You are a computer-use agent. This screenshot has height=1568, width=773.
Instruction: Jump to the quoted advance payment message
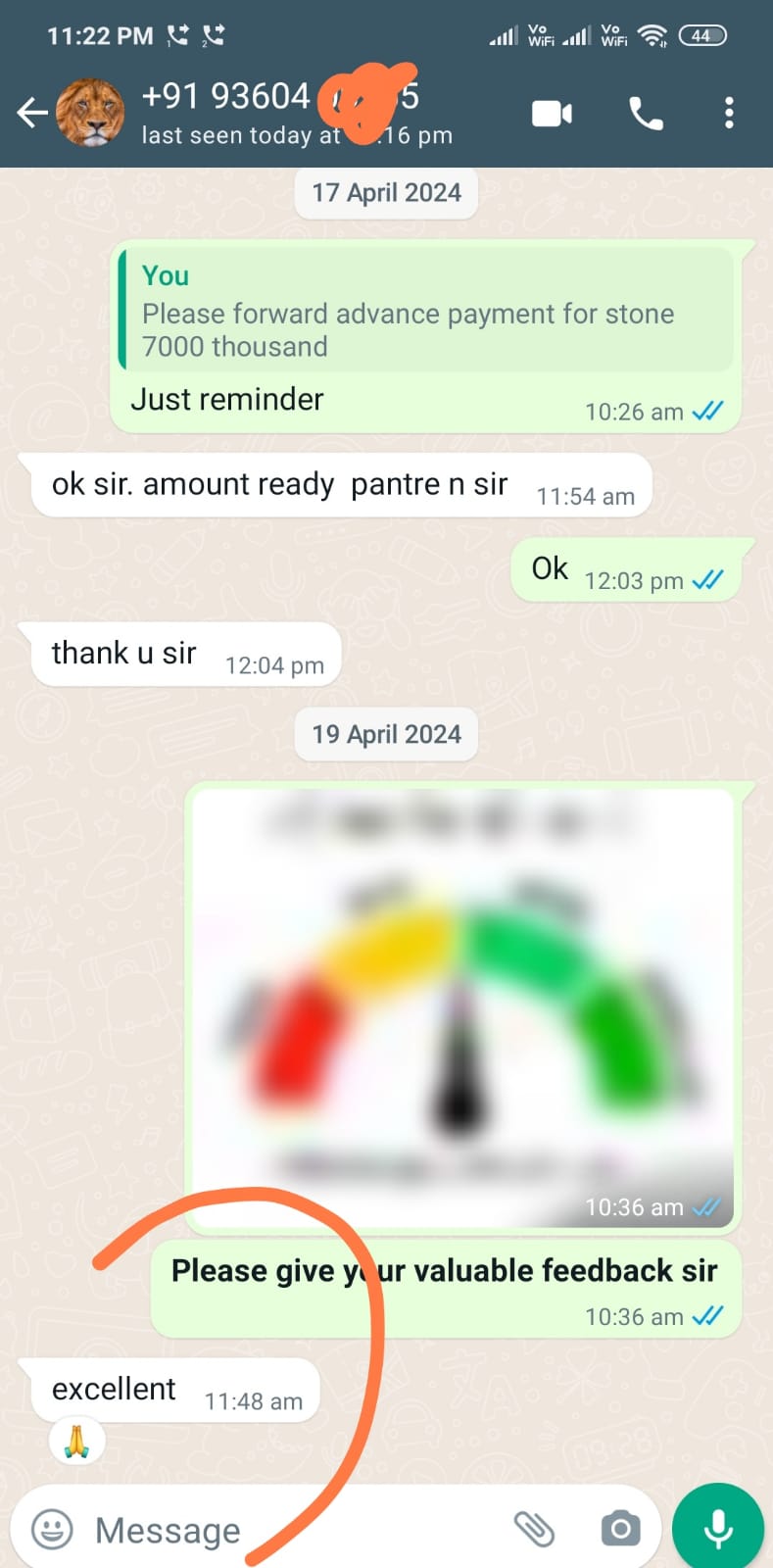click(426, 311)
